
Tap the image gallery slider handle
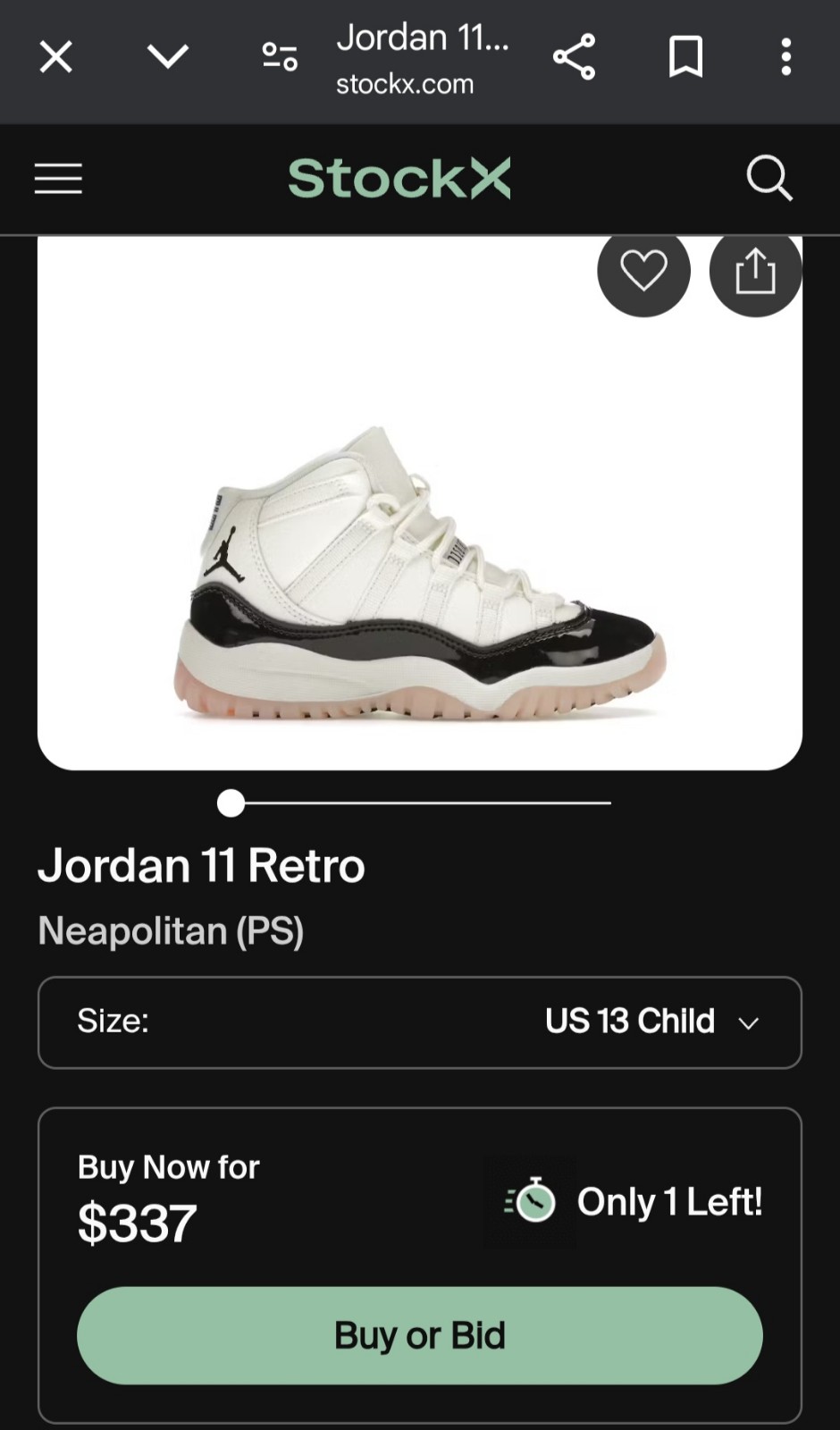click(231, 803)
